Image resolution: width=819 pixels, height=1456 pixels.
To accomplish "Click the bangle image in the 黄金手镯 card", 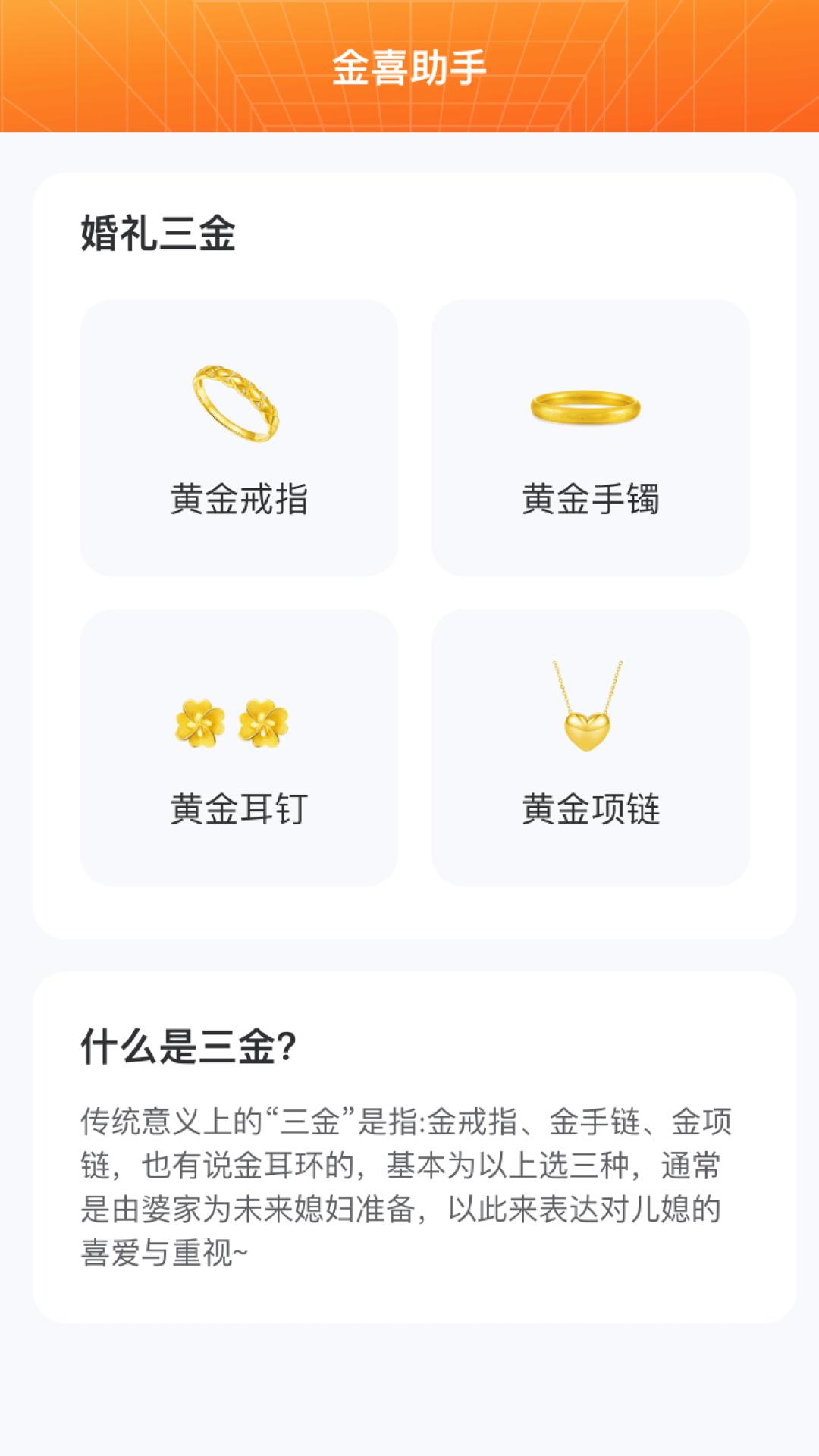I will pyautogui.click(x=590, y=406).
